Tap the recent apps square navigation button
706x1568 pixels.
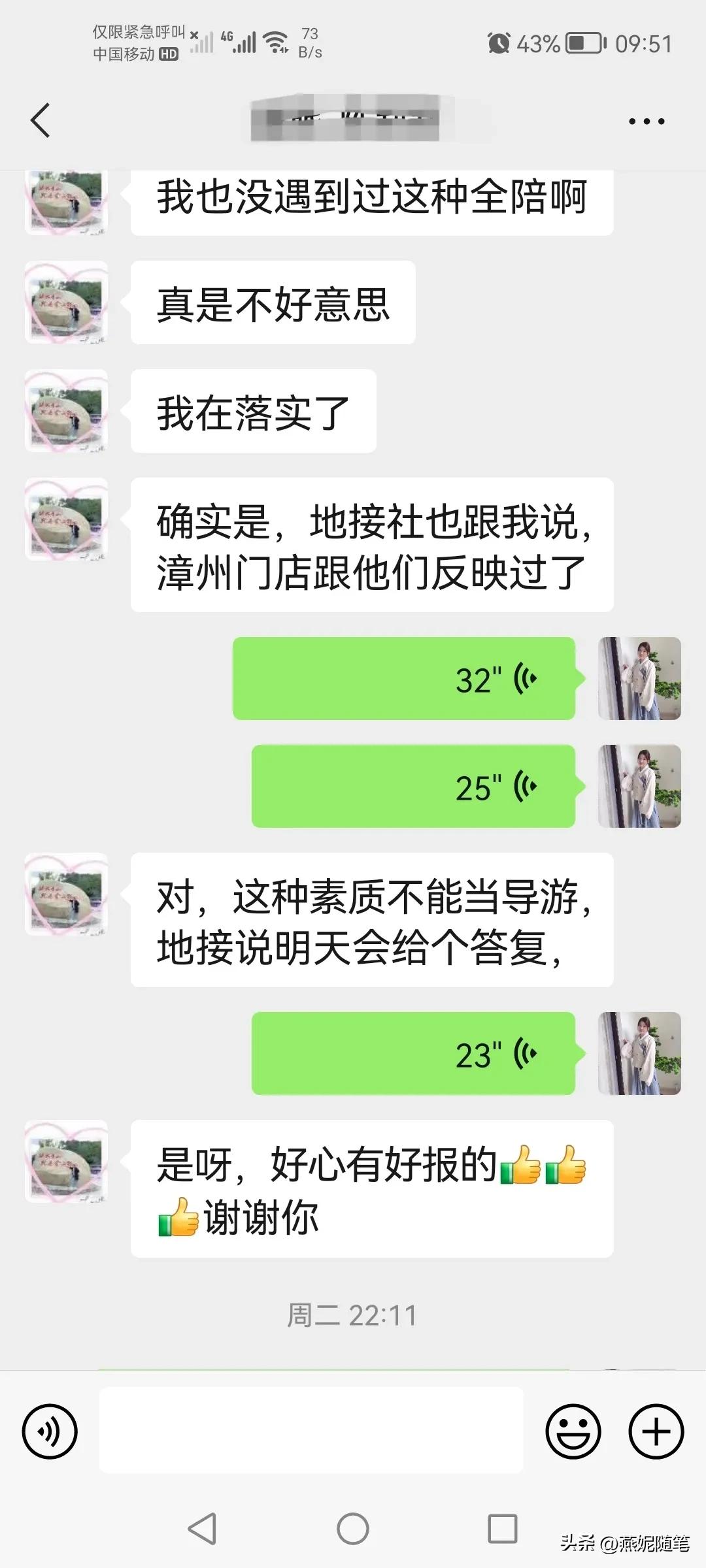tap(501, 1529)
